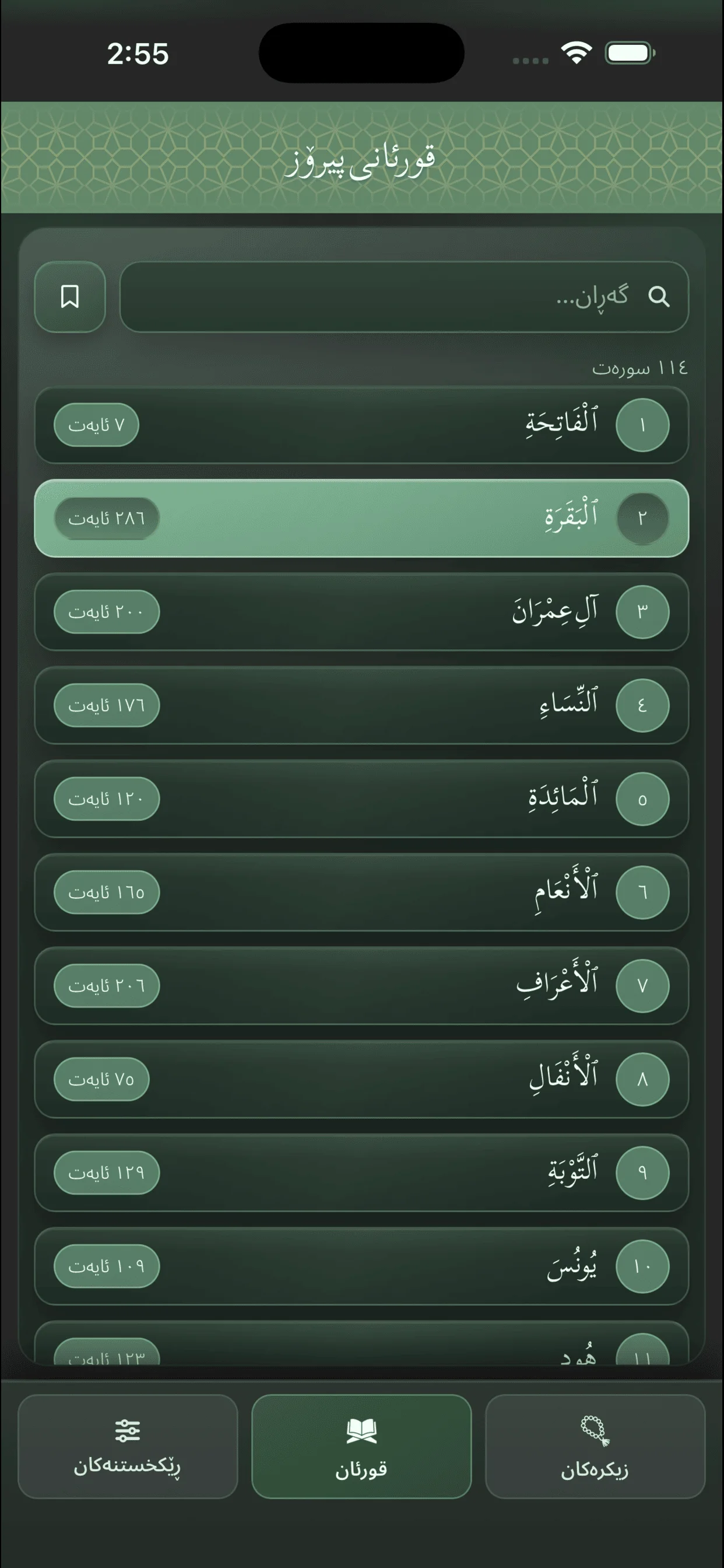
Task: Tap the circled number ٢ on Al-Baqarah
Action: [x=642, y=518]
